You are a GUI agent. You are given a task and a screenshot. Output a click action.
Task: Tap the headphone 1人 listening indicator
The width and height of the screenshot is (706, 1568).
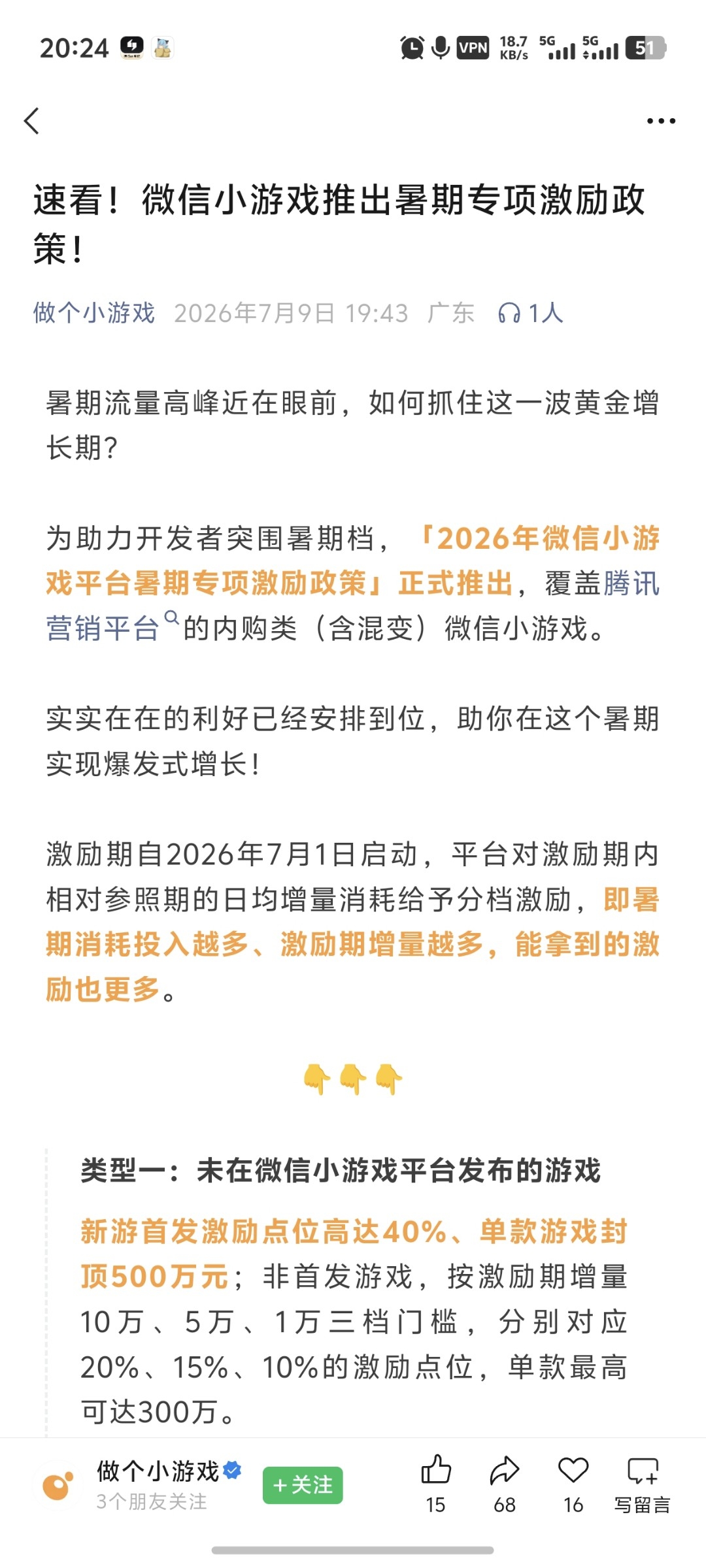click(x=530, y=313)
